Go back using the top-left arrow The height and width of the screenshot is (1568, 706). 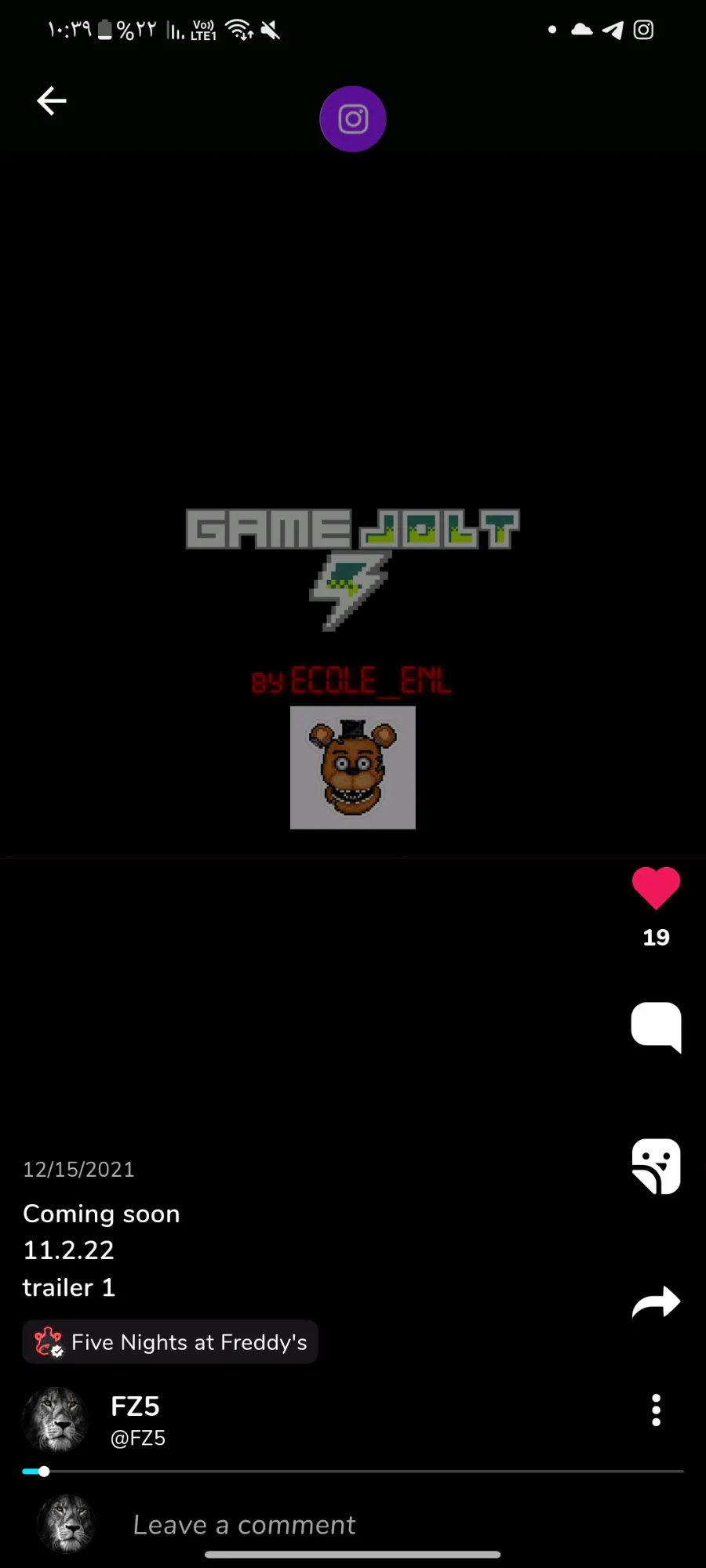52,101
